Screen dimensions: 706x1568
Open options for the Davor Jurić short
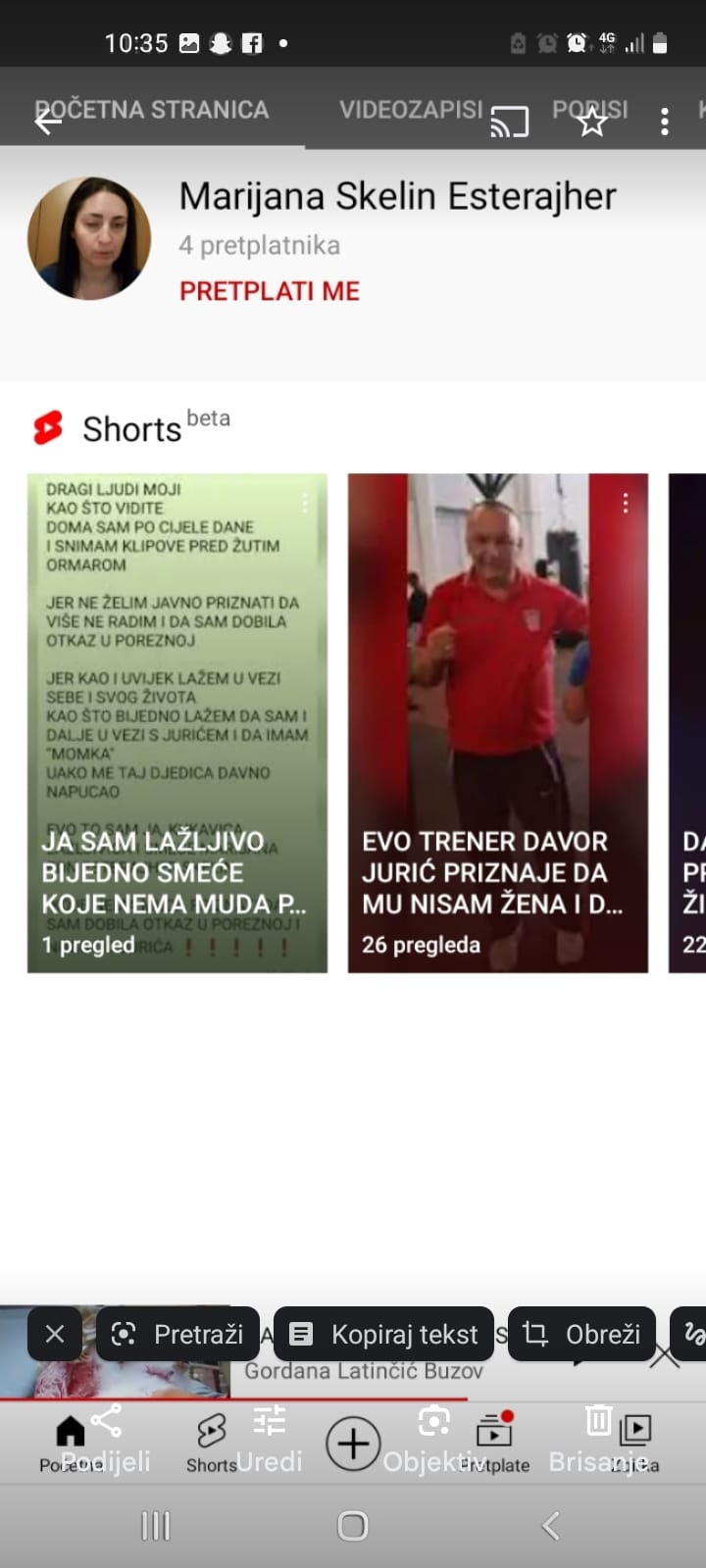(626, 504)
